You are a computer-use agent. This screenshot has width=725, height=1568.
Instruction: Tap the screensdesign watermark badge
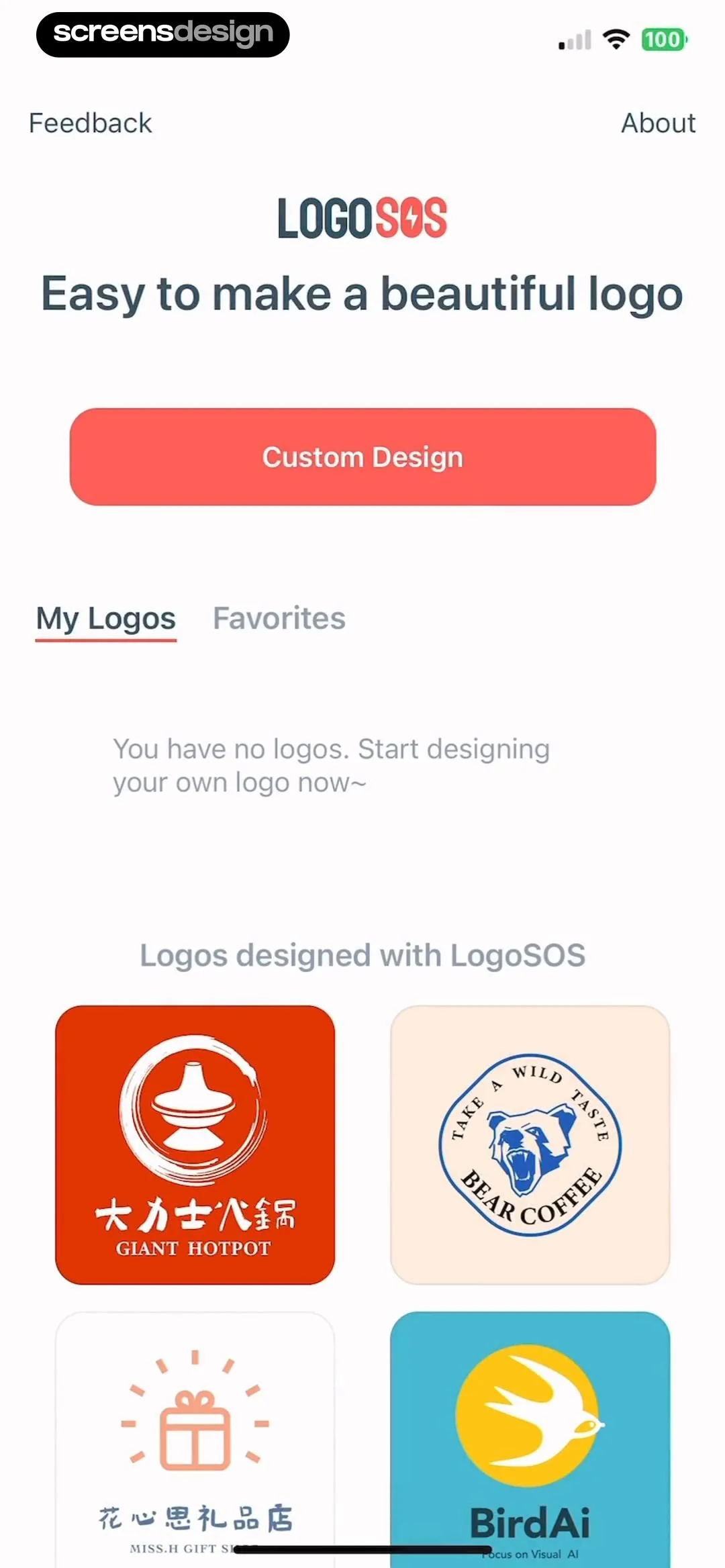point(163,34)
